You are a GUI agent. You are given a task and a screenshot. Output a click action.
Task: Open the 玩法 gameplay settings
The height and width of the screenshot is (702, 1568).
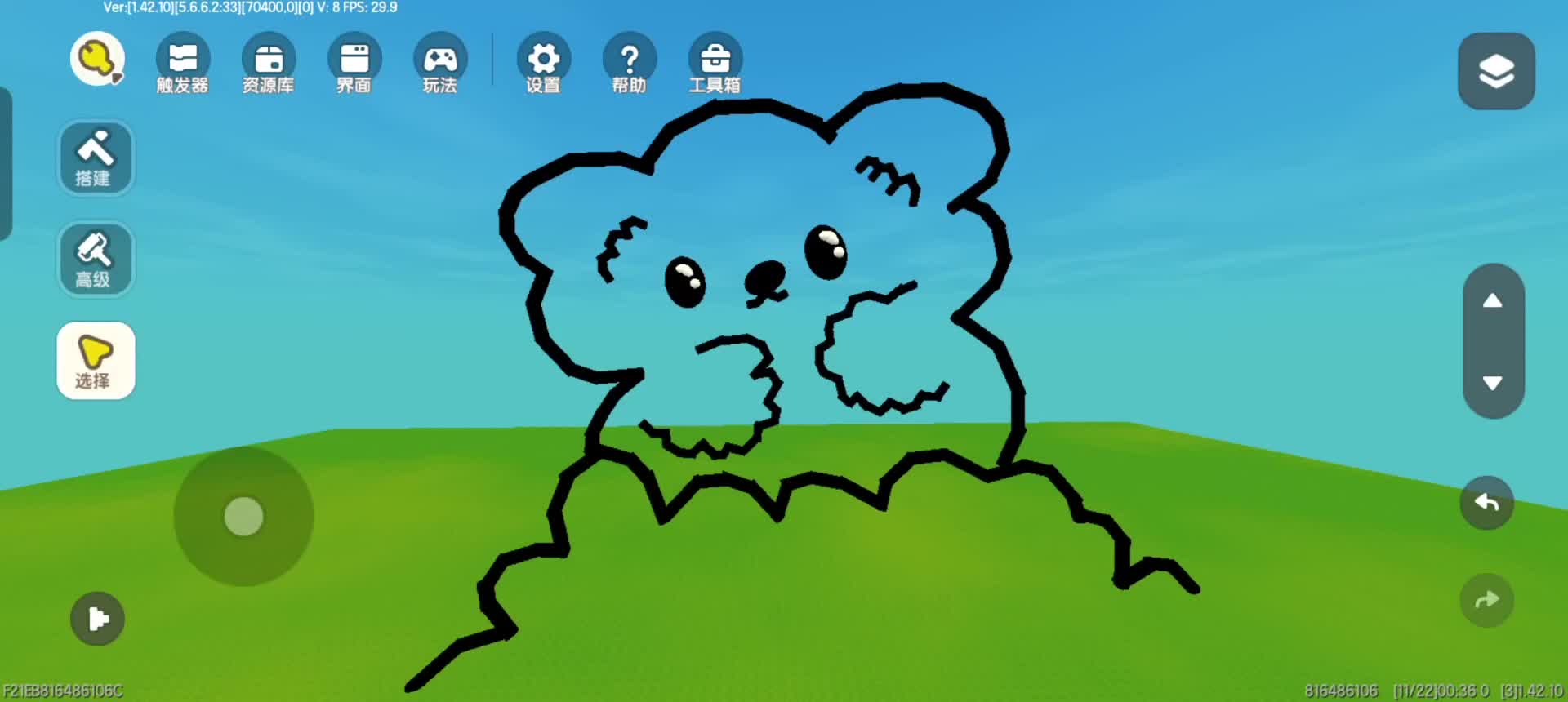coord(440,63)
